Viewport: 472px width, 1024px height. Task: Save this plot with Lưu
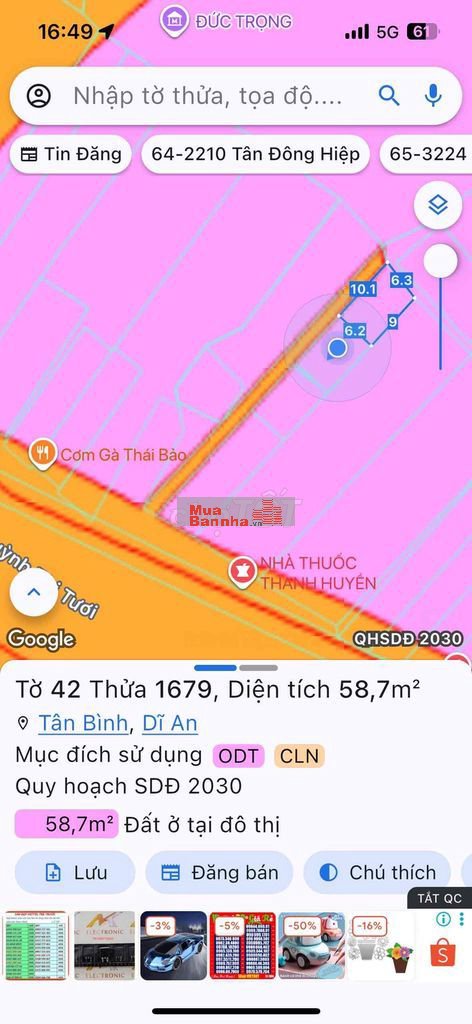click(75, 872)
